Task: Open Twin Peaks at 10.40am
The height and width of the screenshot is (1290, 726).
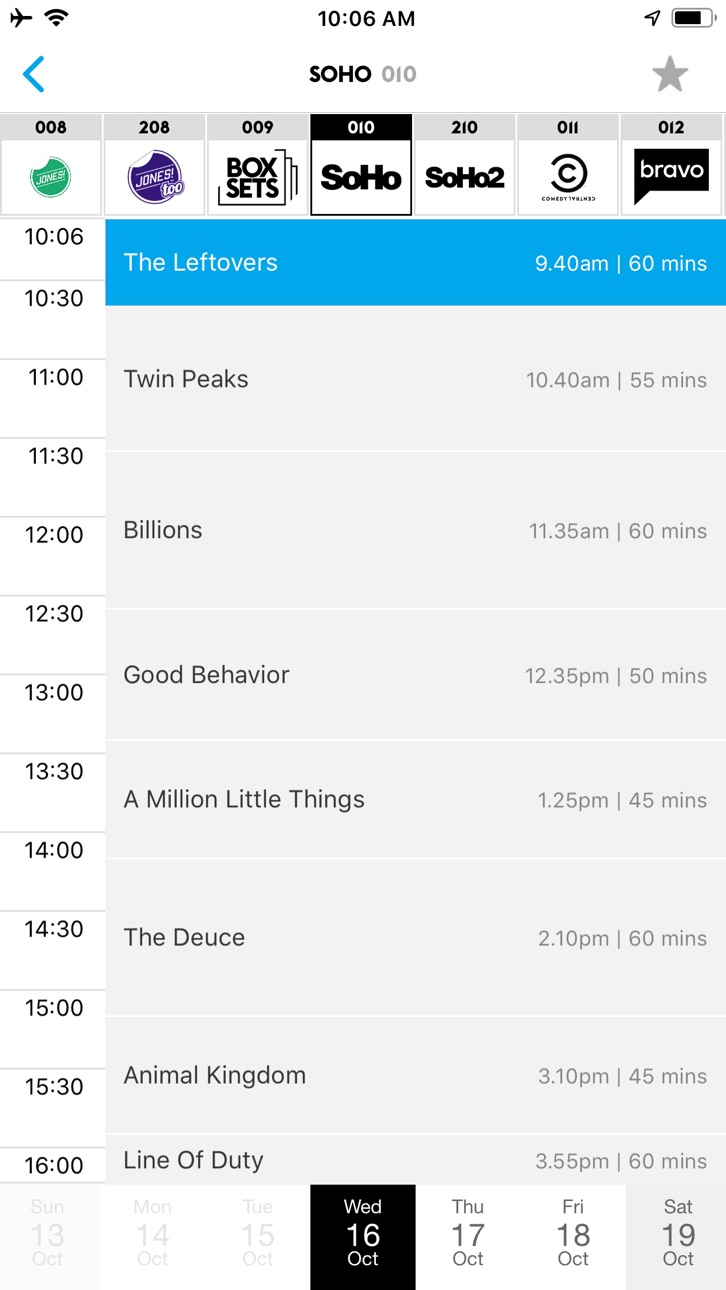Action: pos(415,379)
